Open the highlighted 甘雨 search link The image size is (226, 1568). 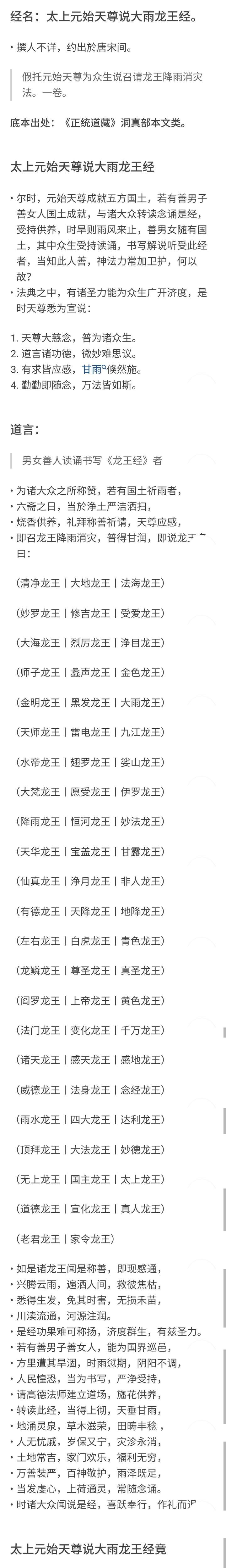93,369
